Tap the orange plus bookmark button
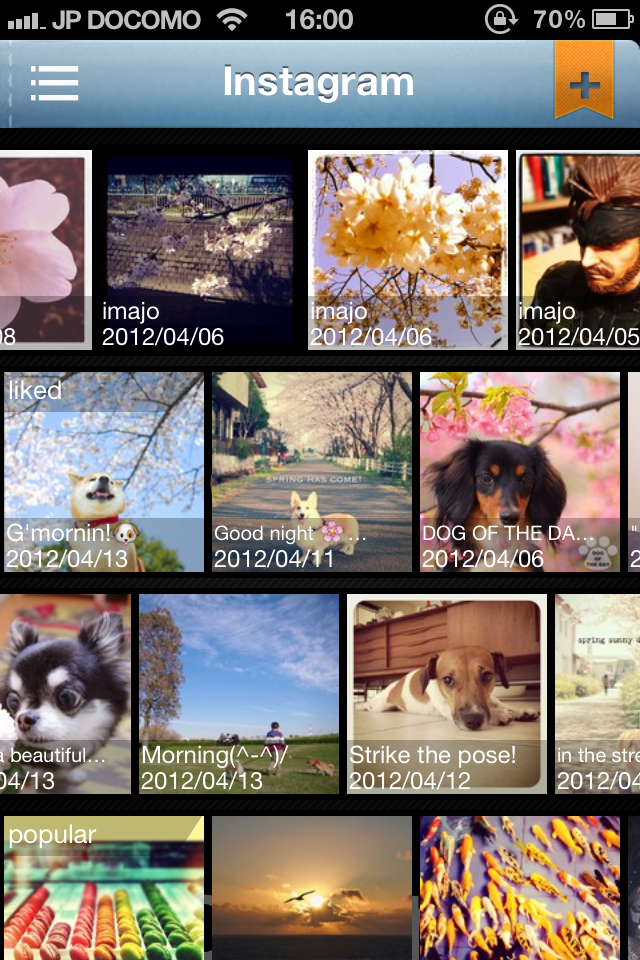Image resolution: width=640 pixels, height=960 pixels. (584, 82)
